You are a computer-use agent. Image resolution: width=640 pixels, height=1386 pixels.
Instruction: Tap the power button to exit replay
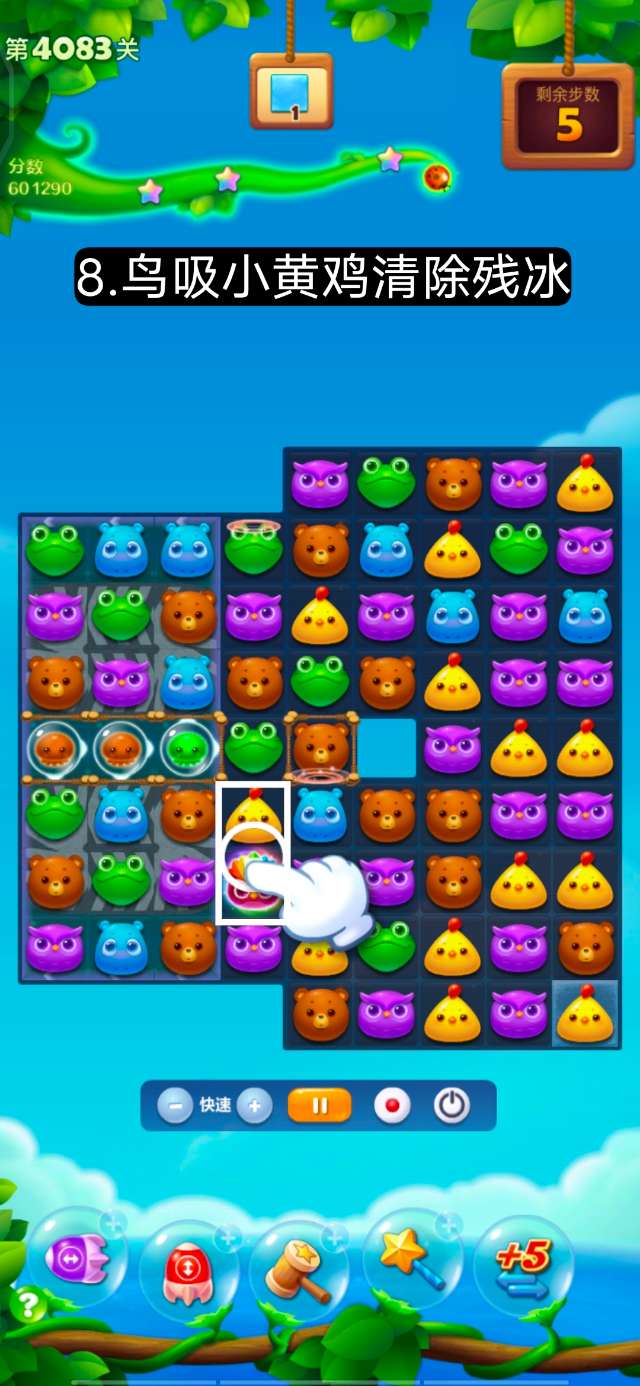pos(452,1106)
